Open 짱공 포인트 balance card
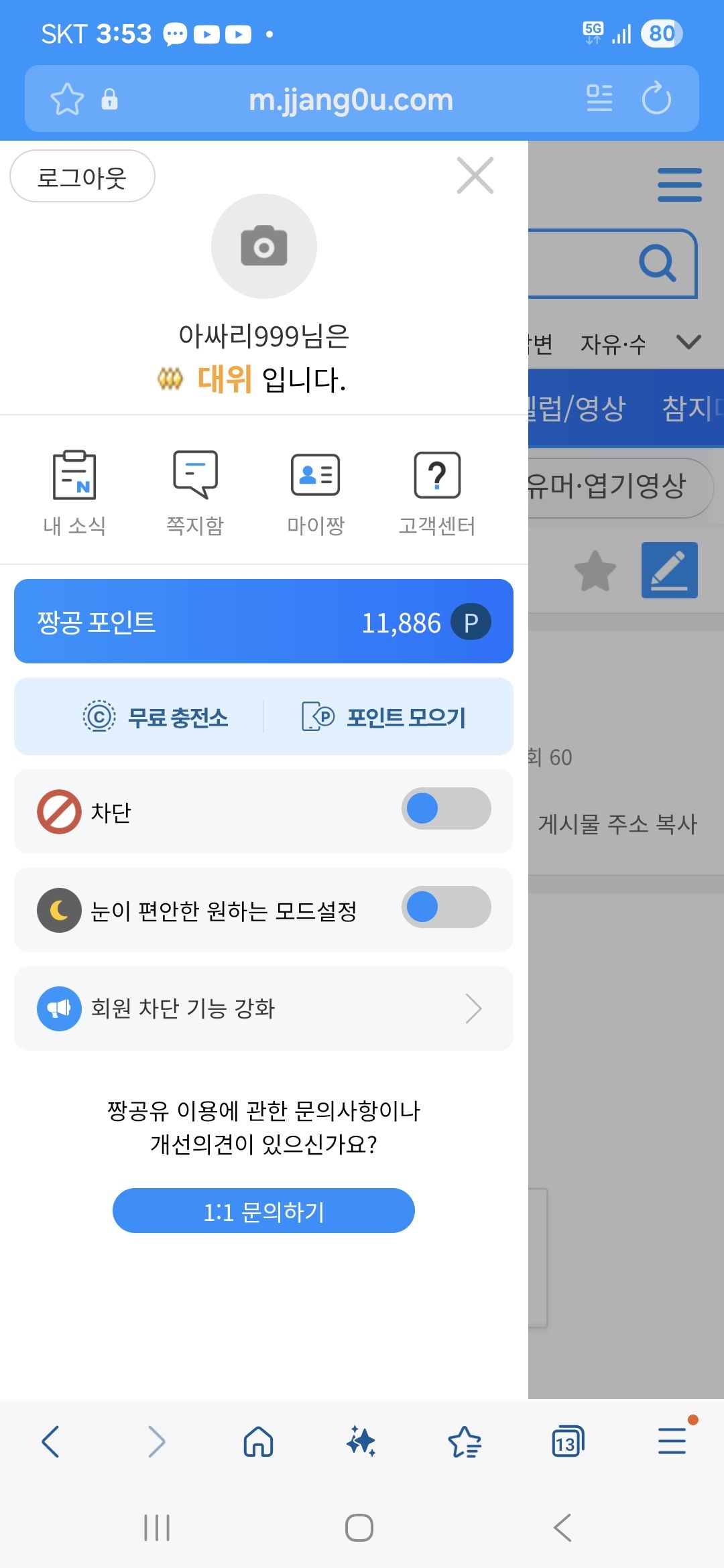The width and height of the screenshot is (724, 1568). [x=263, y=622]
